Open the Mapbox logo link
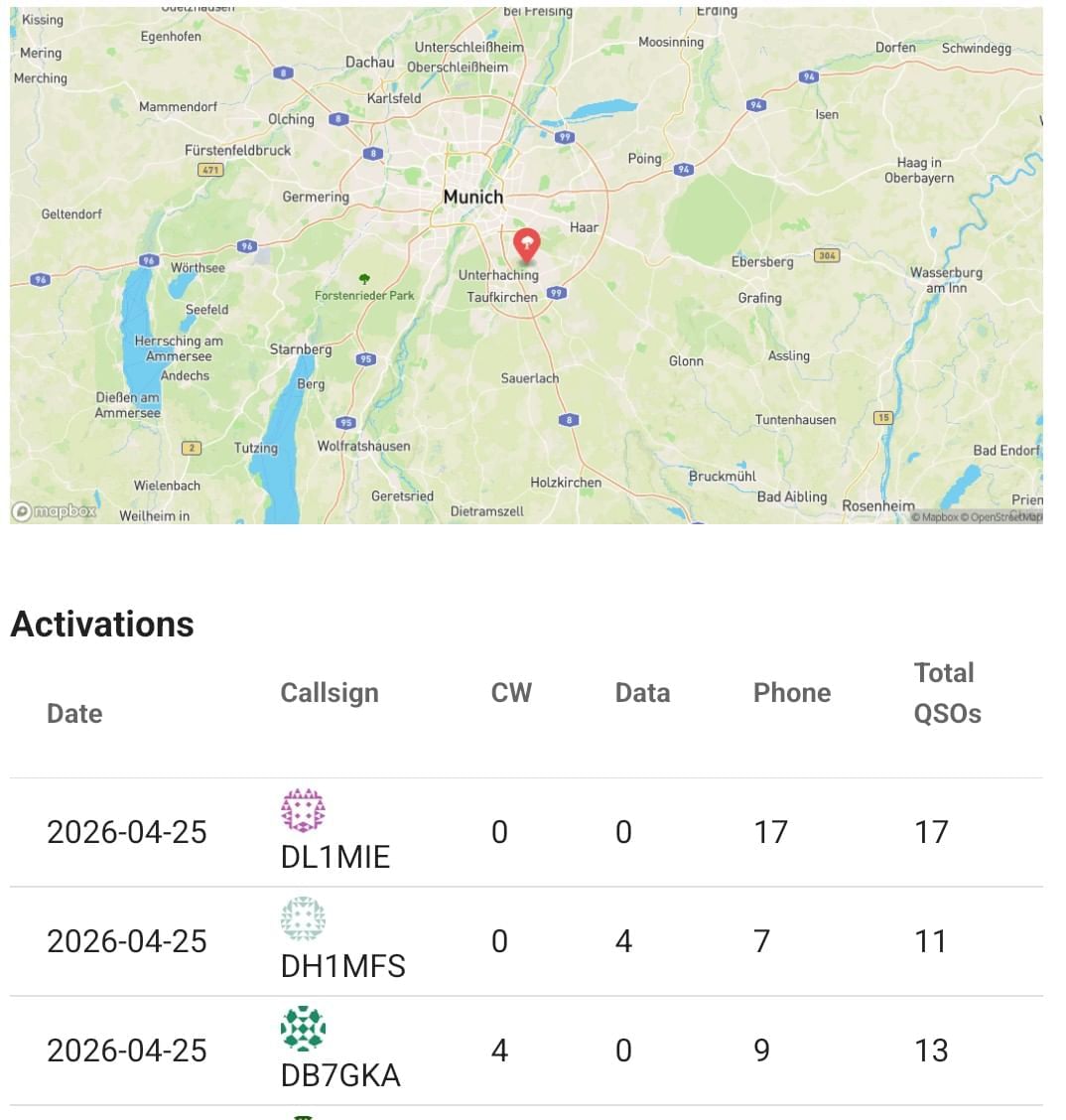Image resolution: width=1066 pixels, height=1120 pixels. 55,511
